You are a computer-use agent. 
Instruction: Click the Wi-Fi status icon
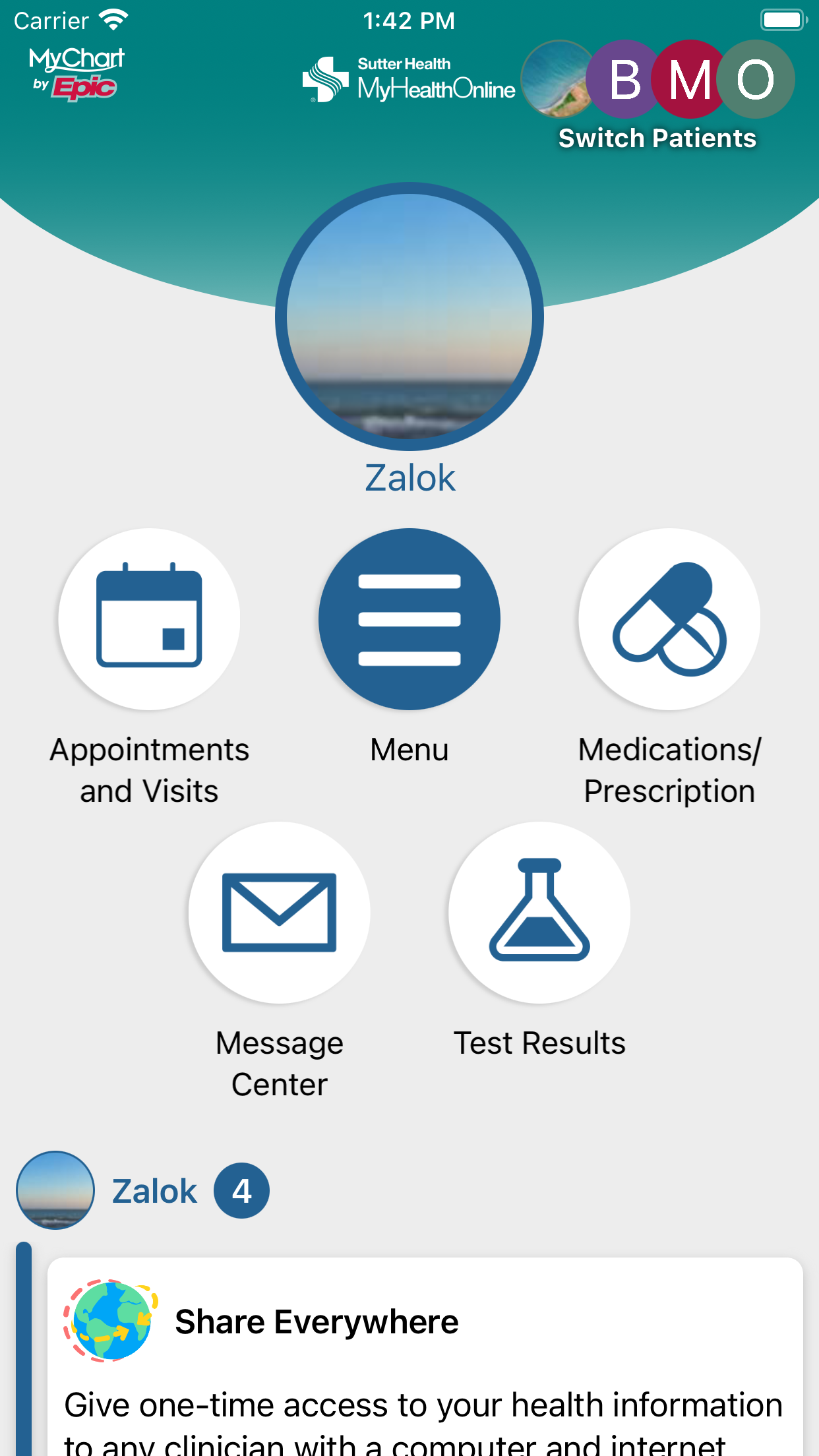pyautogui.click(x=113, y=18)
